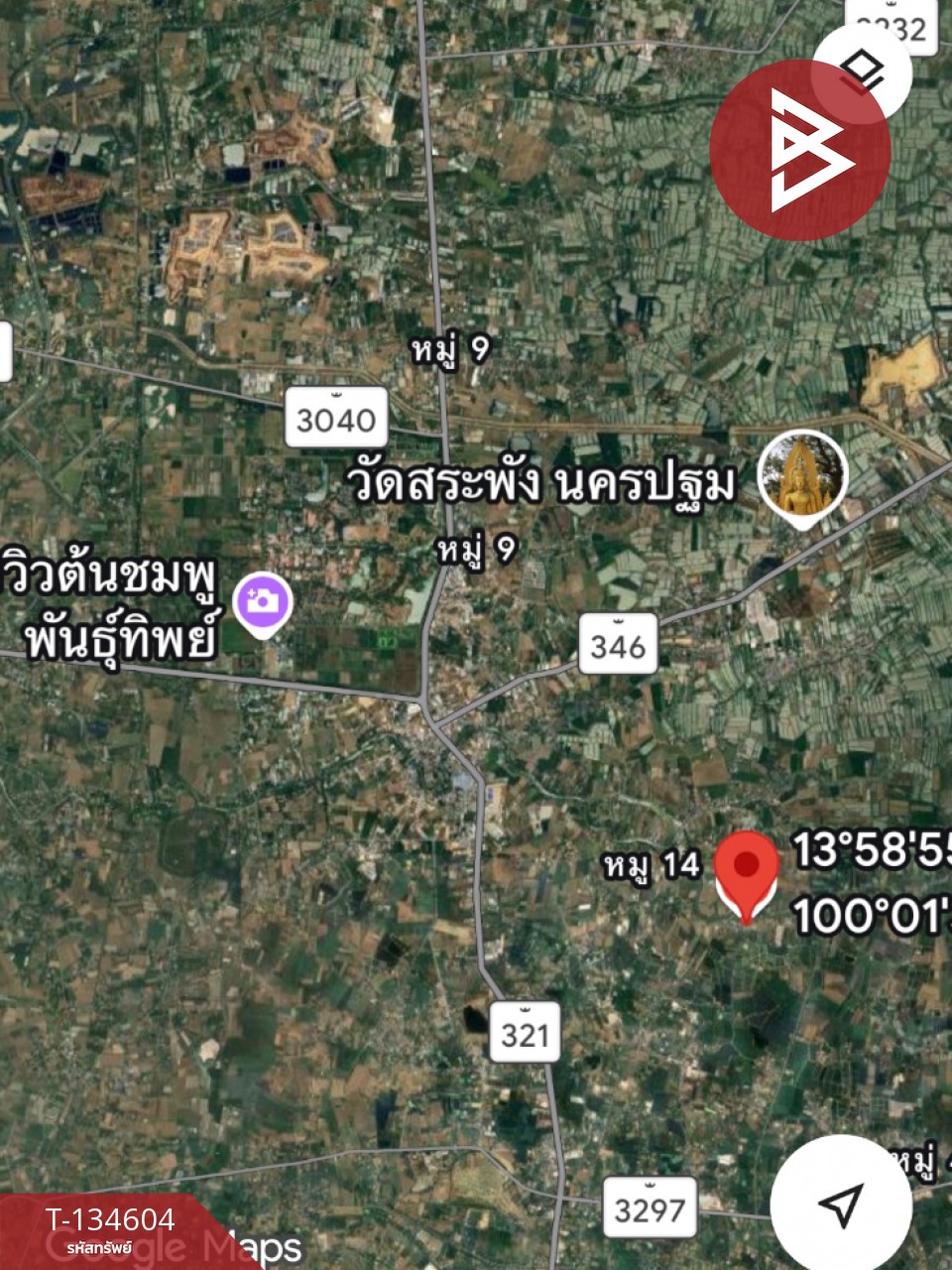The image size is (952, 1270).
Task: Click the route 321 road shield
Action: [527, 1034]
